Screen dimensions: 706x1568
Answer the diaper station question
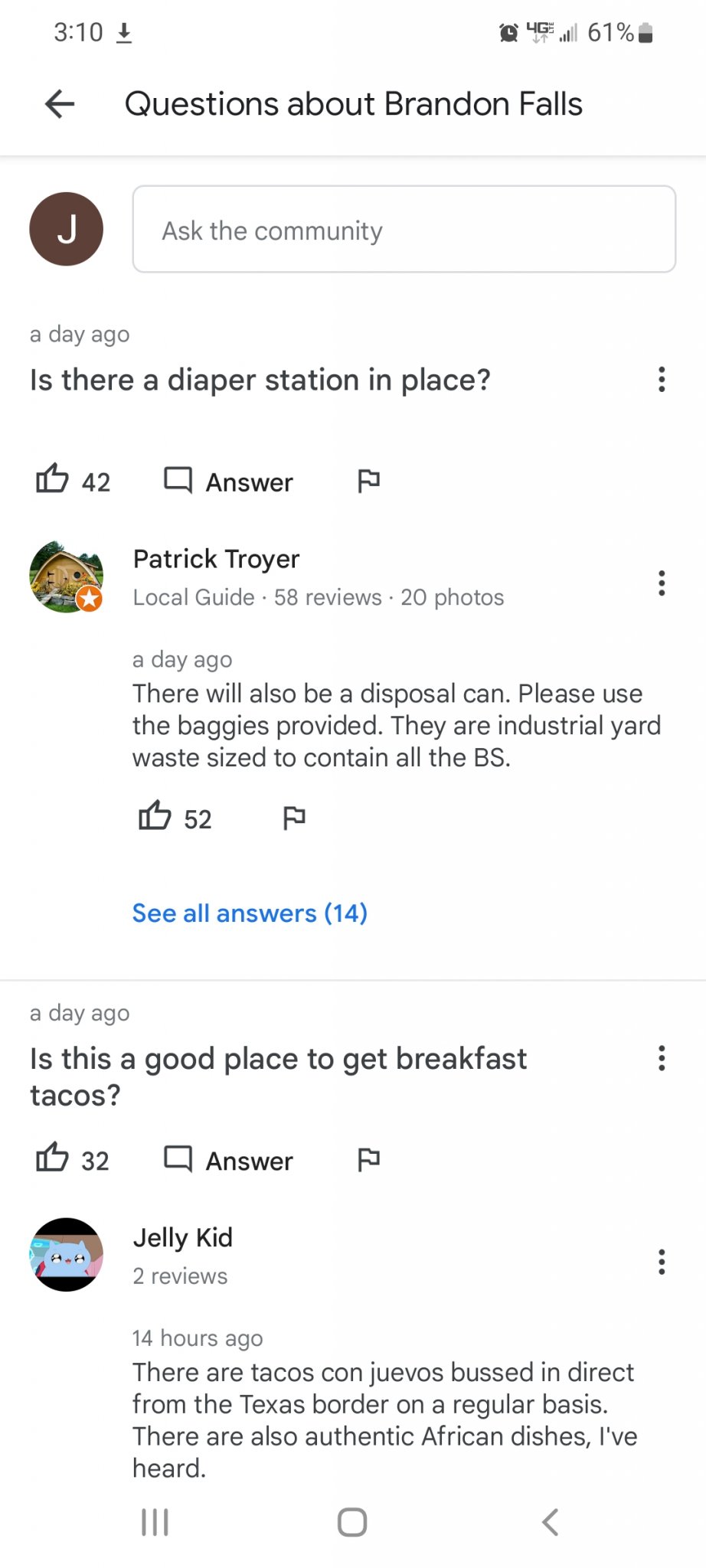point(229,482)
